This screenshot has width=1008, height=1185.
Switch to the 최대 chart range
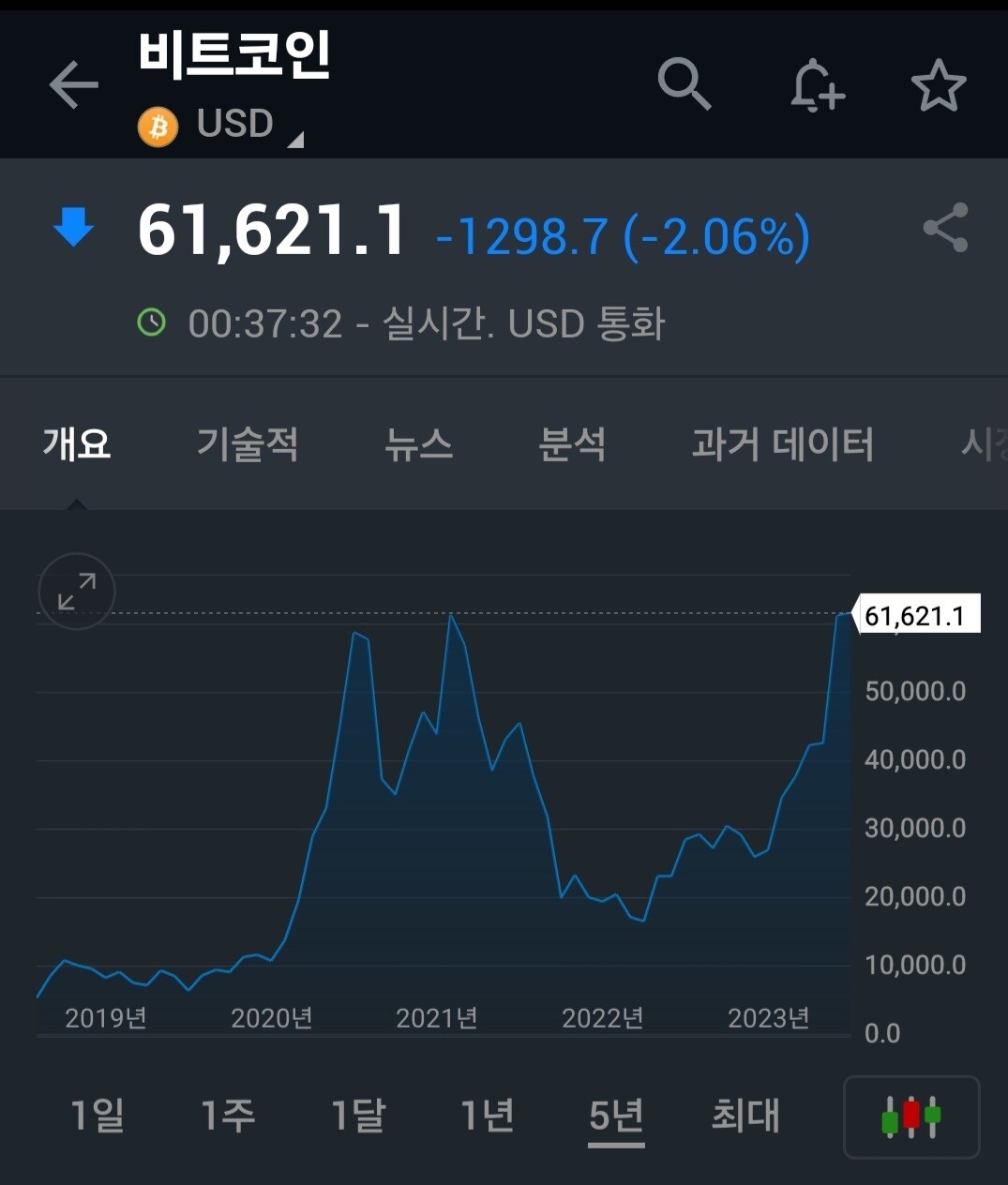coord(745,1117)
